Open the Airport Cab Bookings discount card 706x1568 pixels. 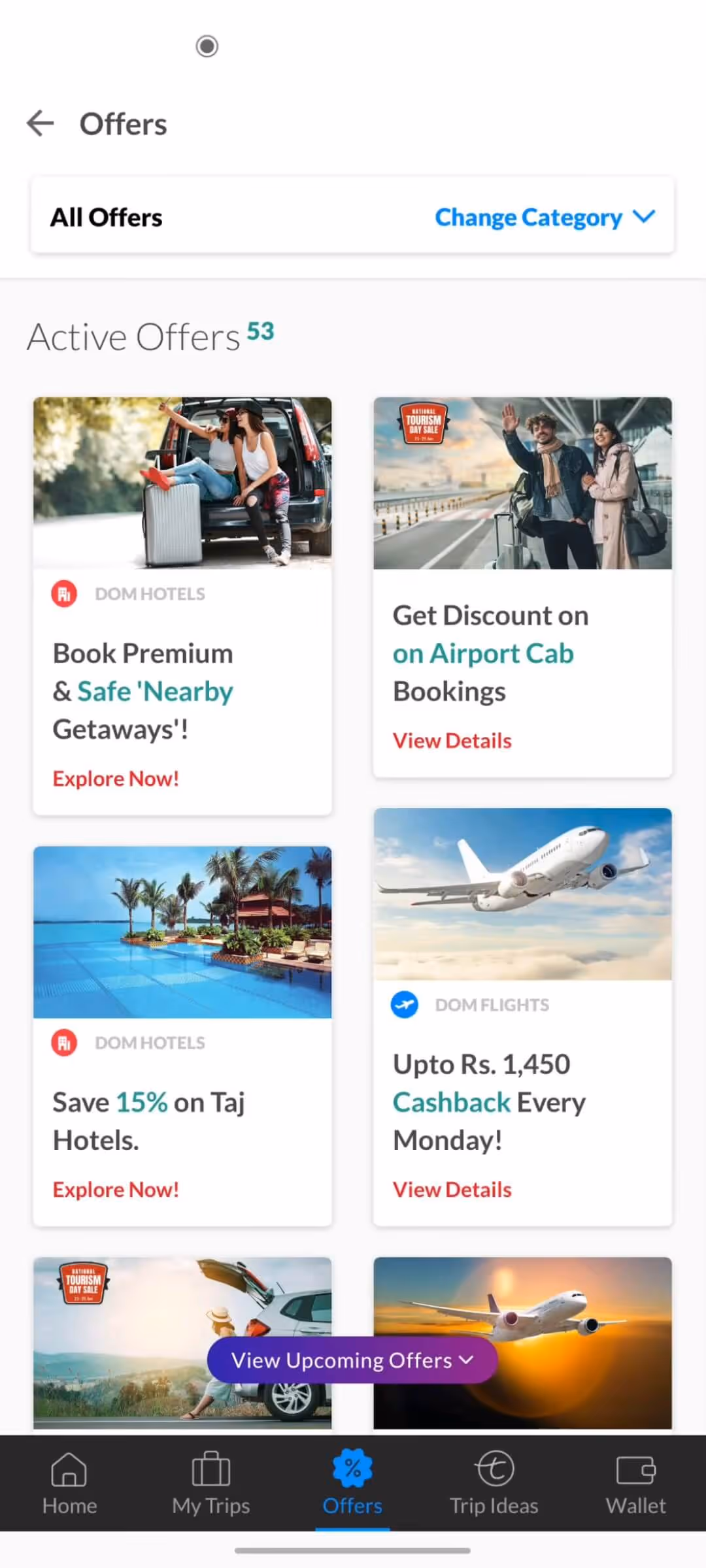click(x=522, y=586)
